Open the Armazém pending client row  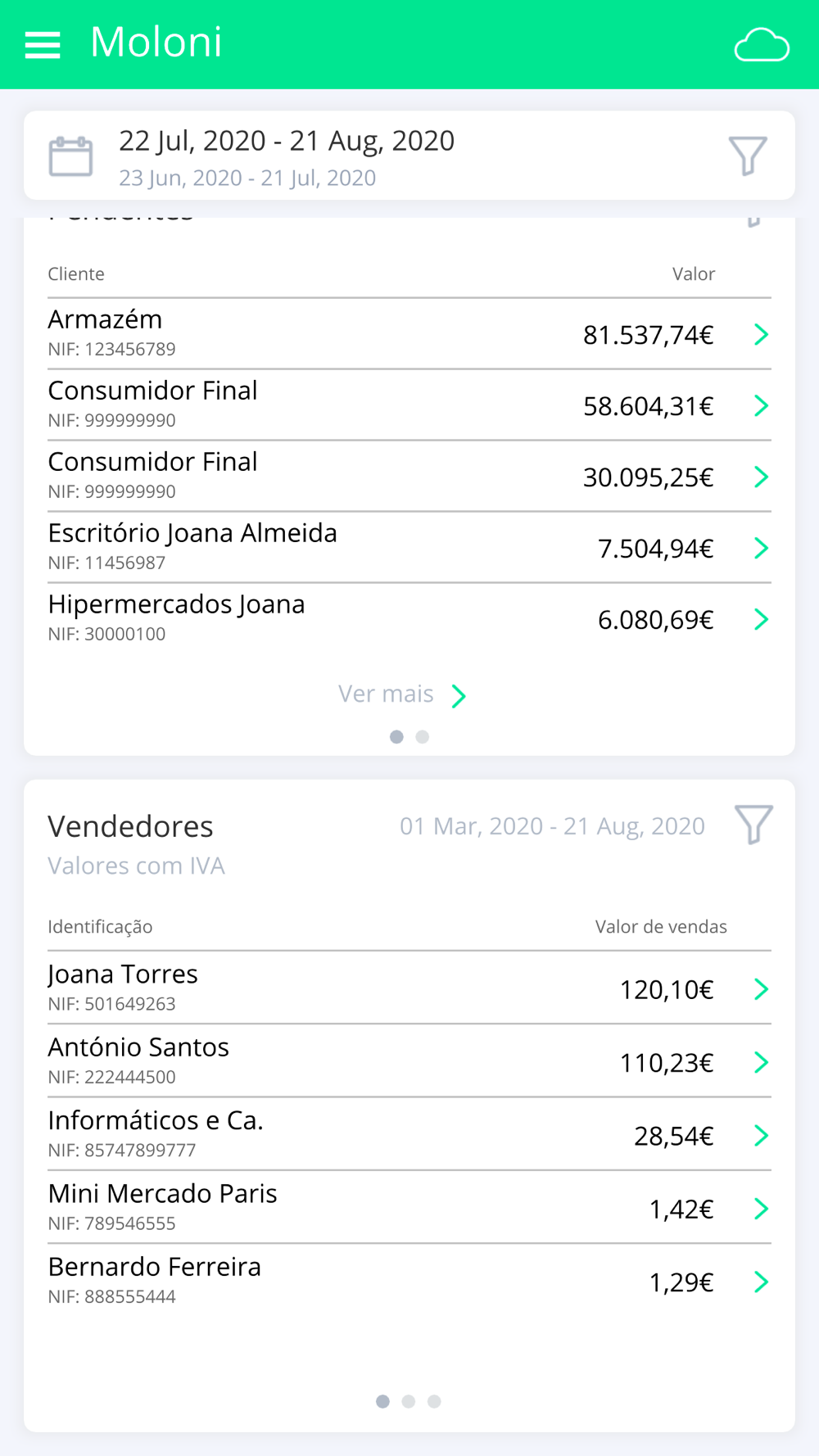pyautogui.click(x=409, y=334)
